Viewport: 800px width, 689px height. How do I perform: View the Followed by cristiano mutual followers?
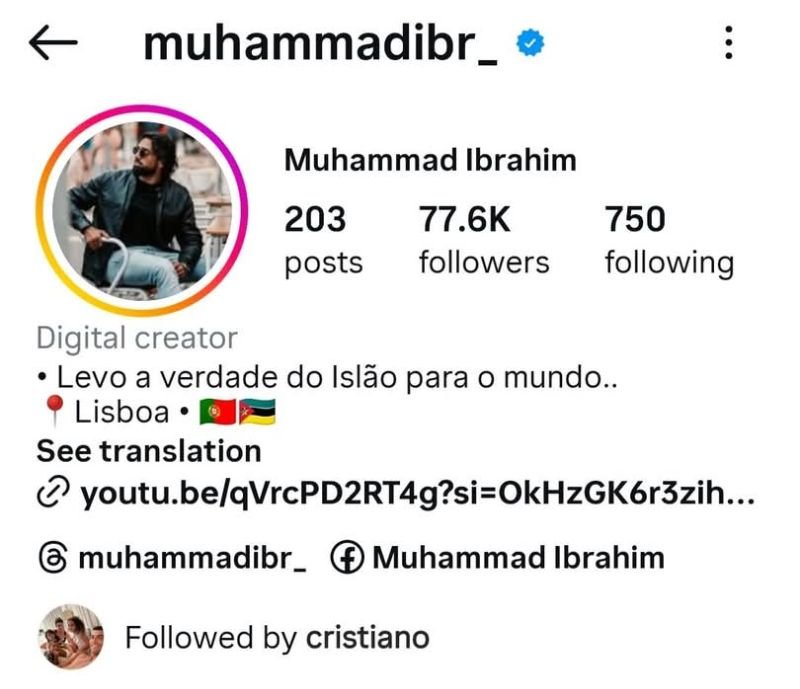coord(276,637)
